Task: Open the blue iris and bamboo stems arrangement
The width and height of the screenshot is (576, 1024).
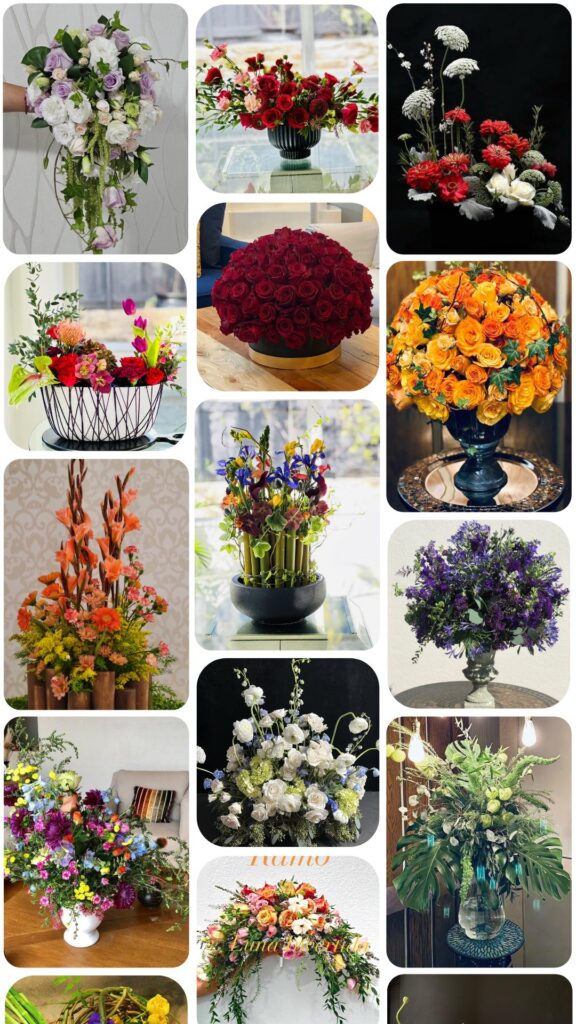Action: click(287, 526)
